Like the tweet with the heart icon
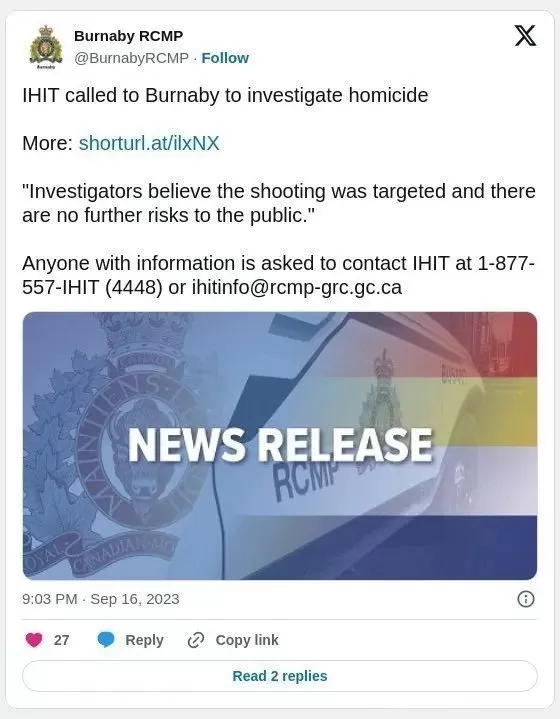This screenshot has width=560, height=719. (34, 640)
